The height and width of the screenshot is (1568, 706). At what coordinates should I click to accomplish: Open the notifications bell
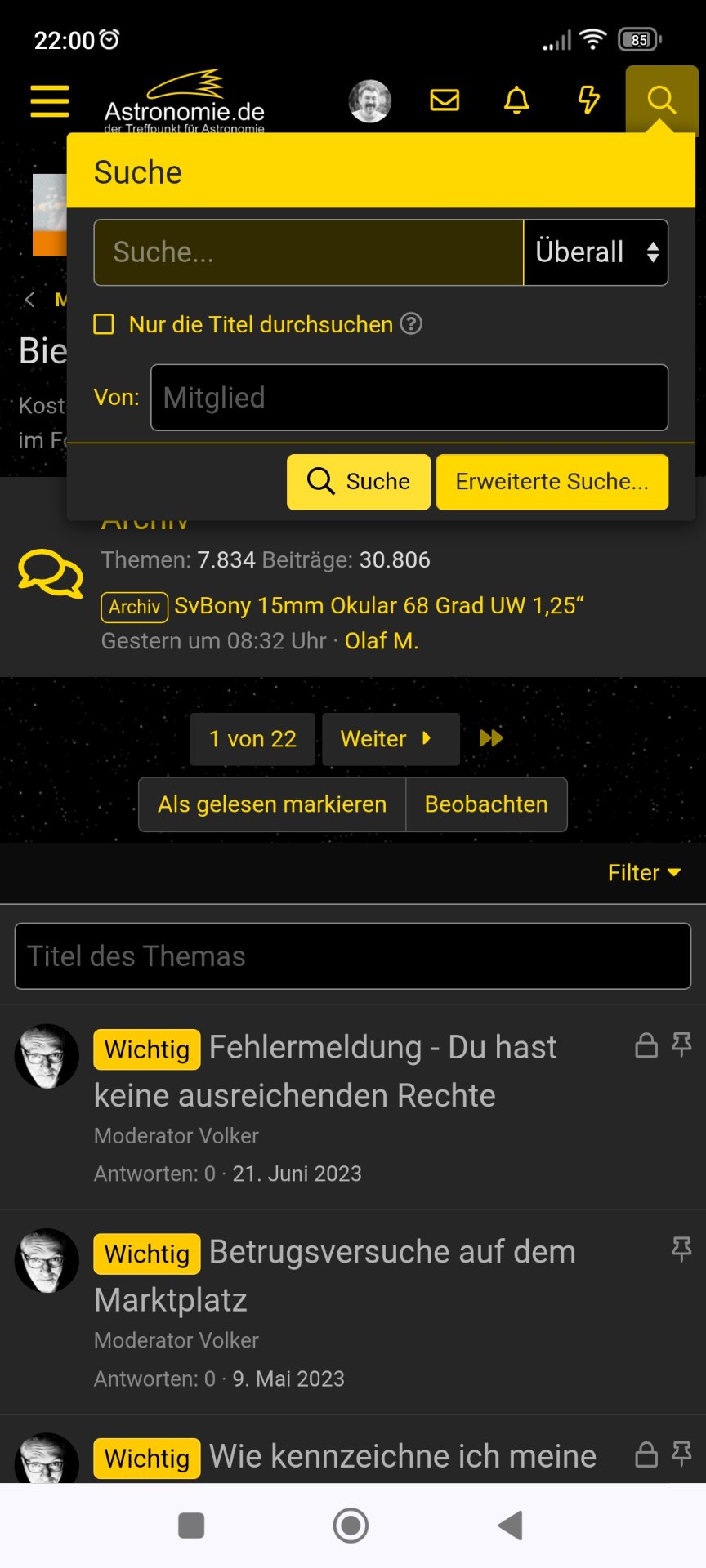(x=516, y=100)
